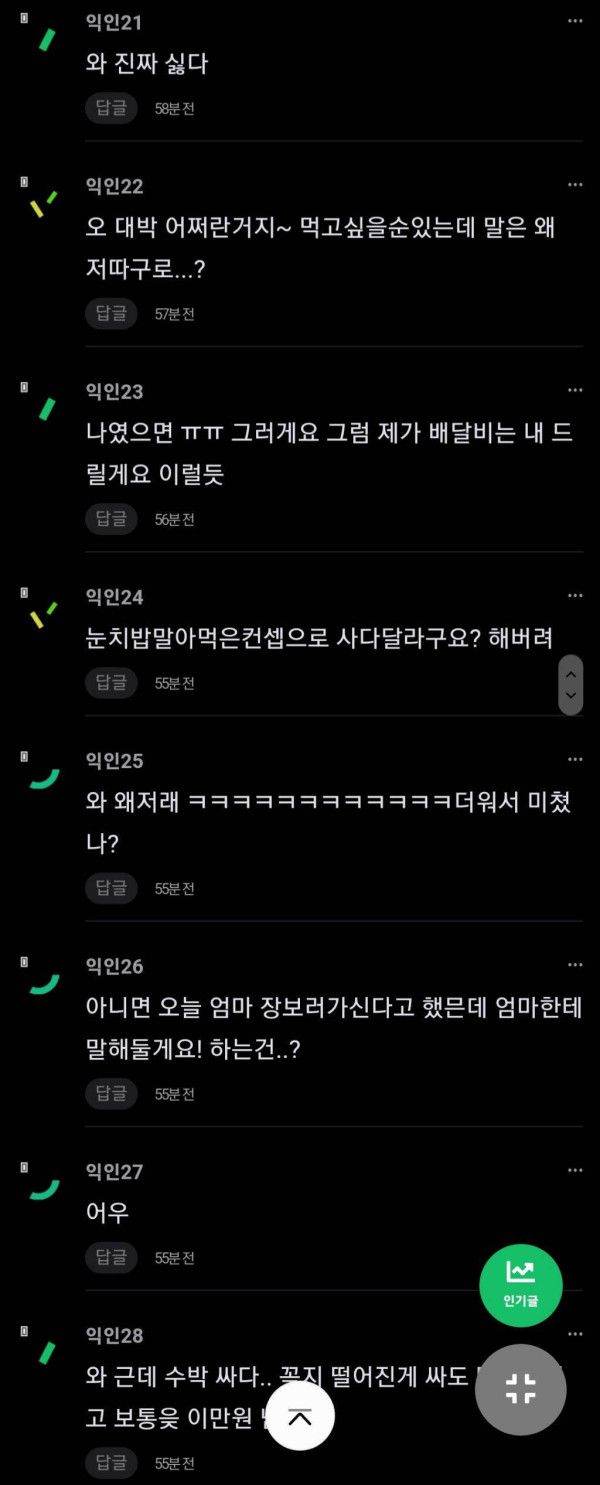600x1485 pixels.
Task: Open the overflow menu on 익인28's comment
Action: coord(575,1334)
